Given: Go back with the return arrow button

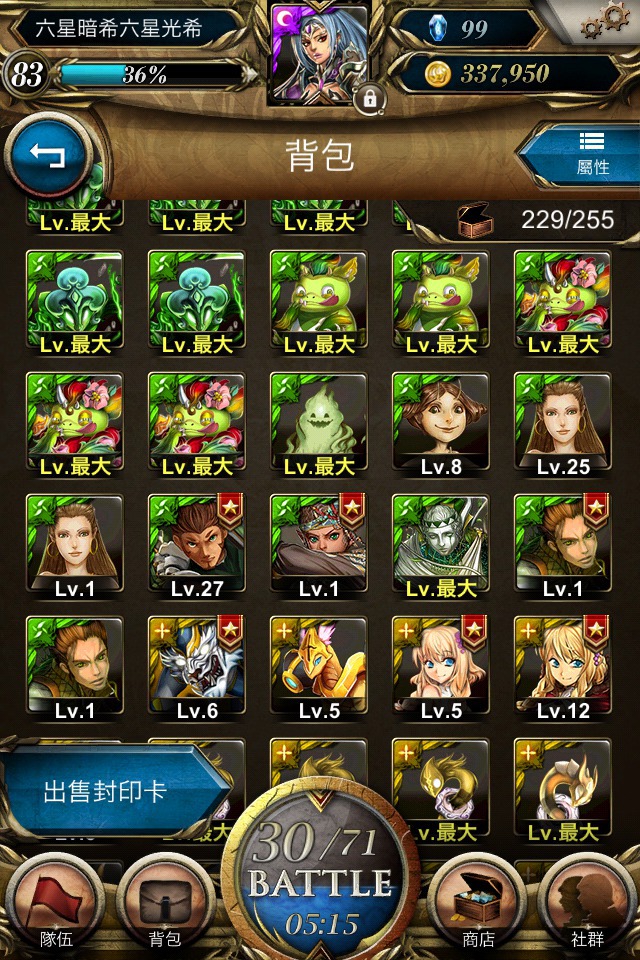Looking at the screenshot, I should [x=47, y=157].
